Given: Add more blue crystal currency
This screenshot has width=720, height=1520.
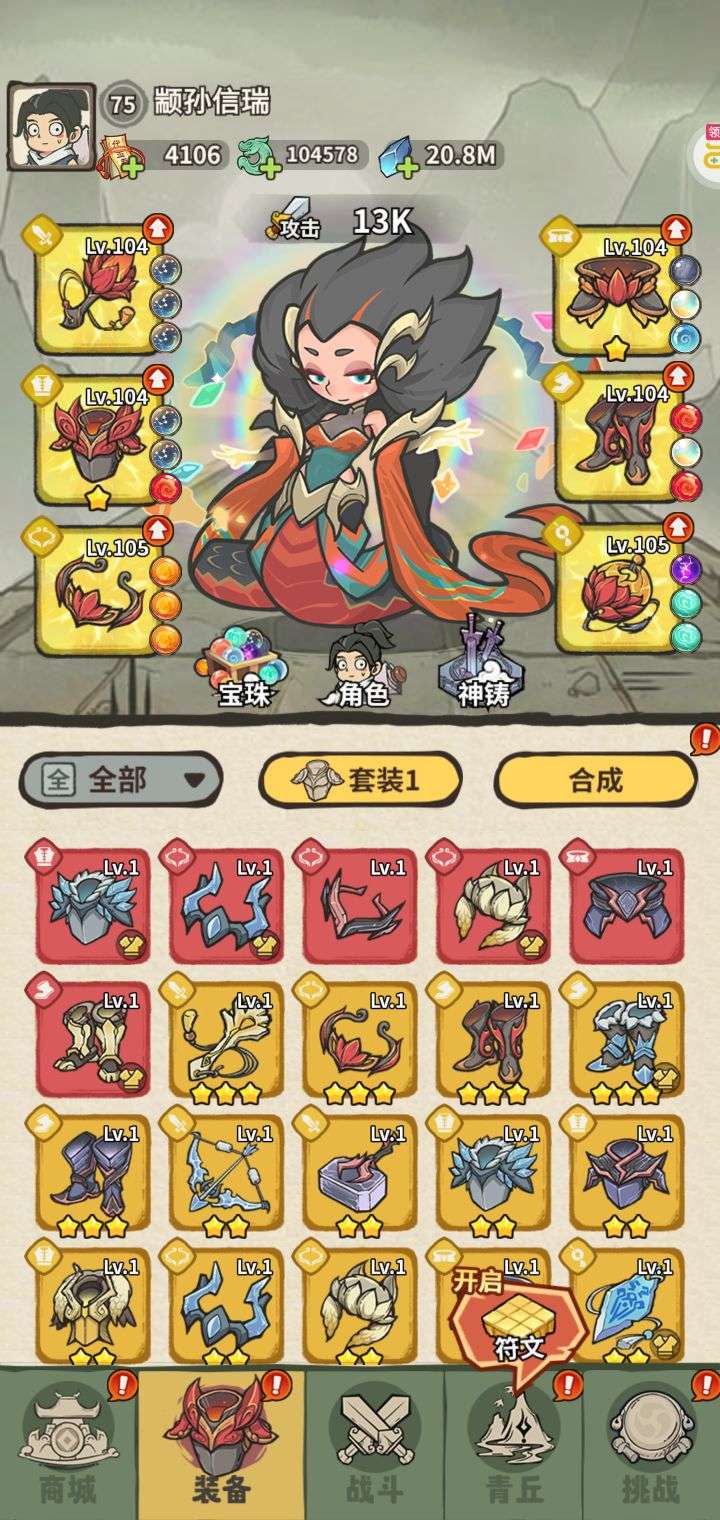Looking at the screenshot, I should pyautogui.click(x=406, y=166).
